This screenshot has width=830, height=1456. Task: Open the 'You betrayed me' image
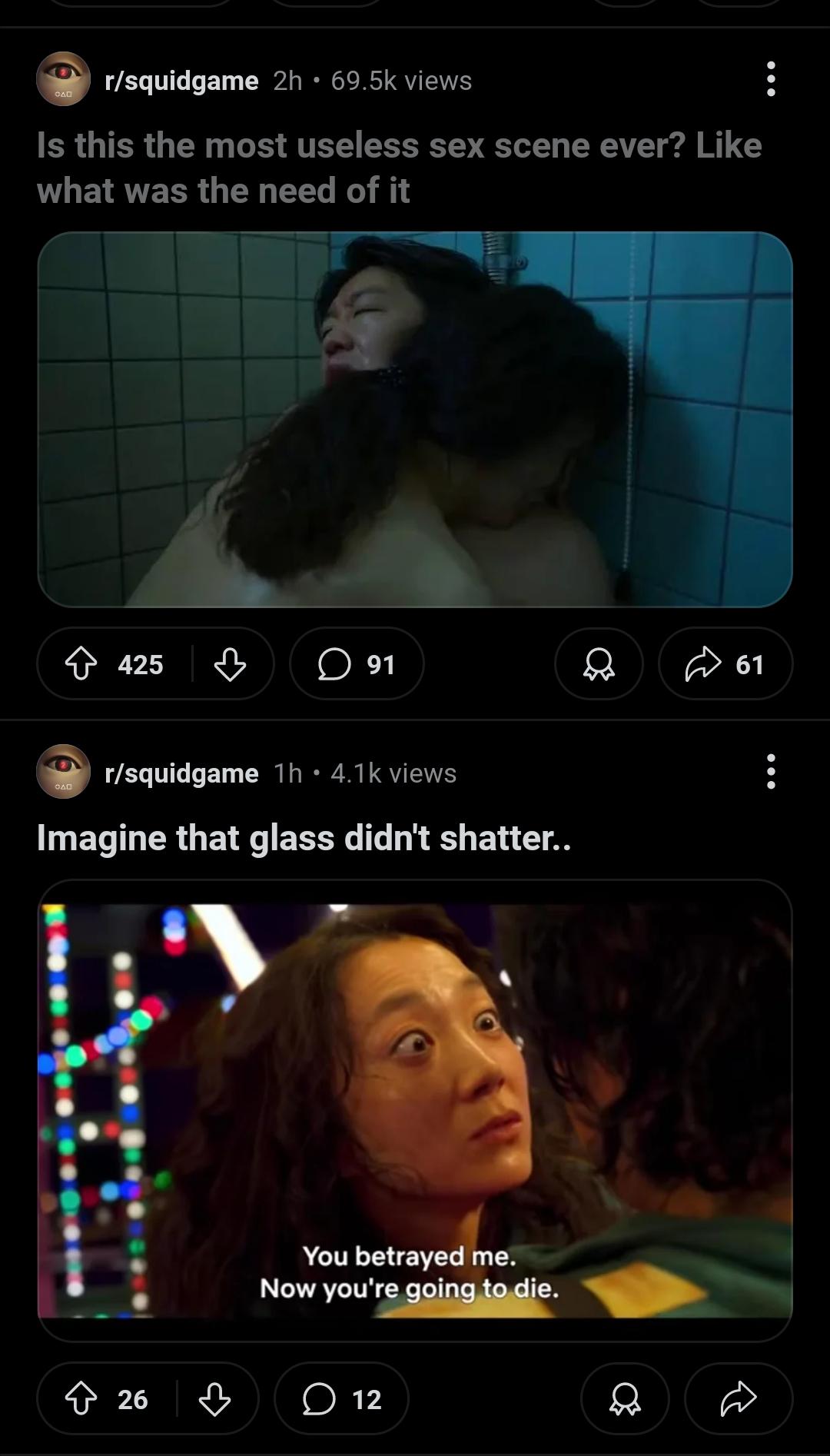click(415, 1110)
